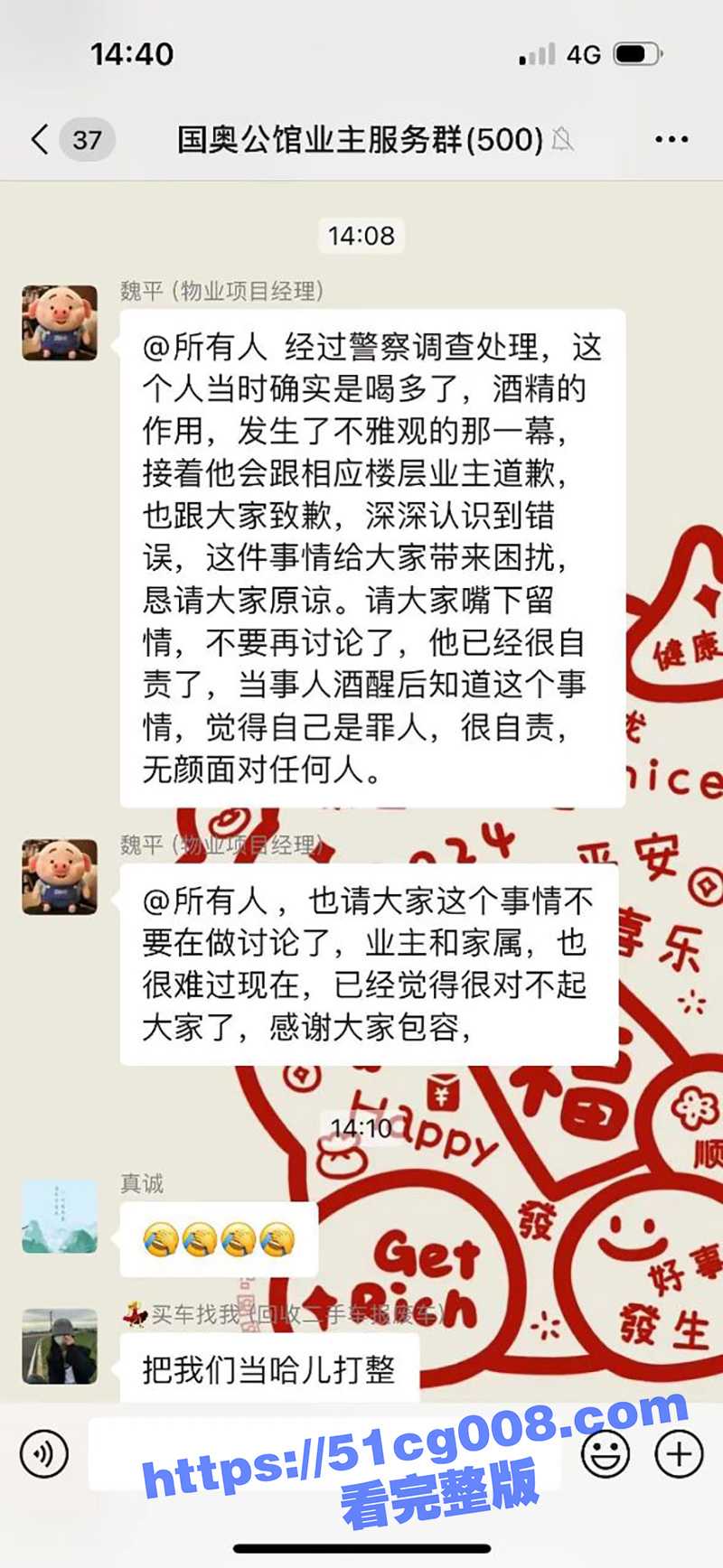Open the group chat overflow menu

(671, 140)
